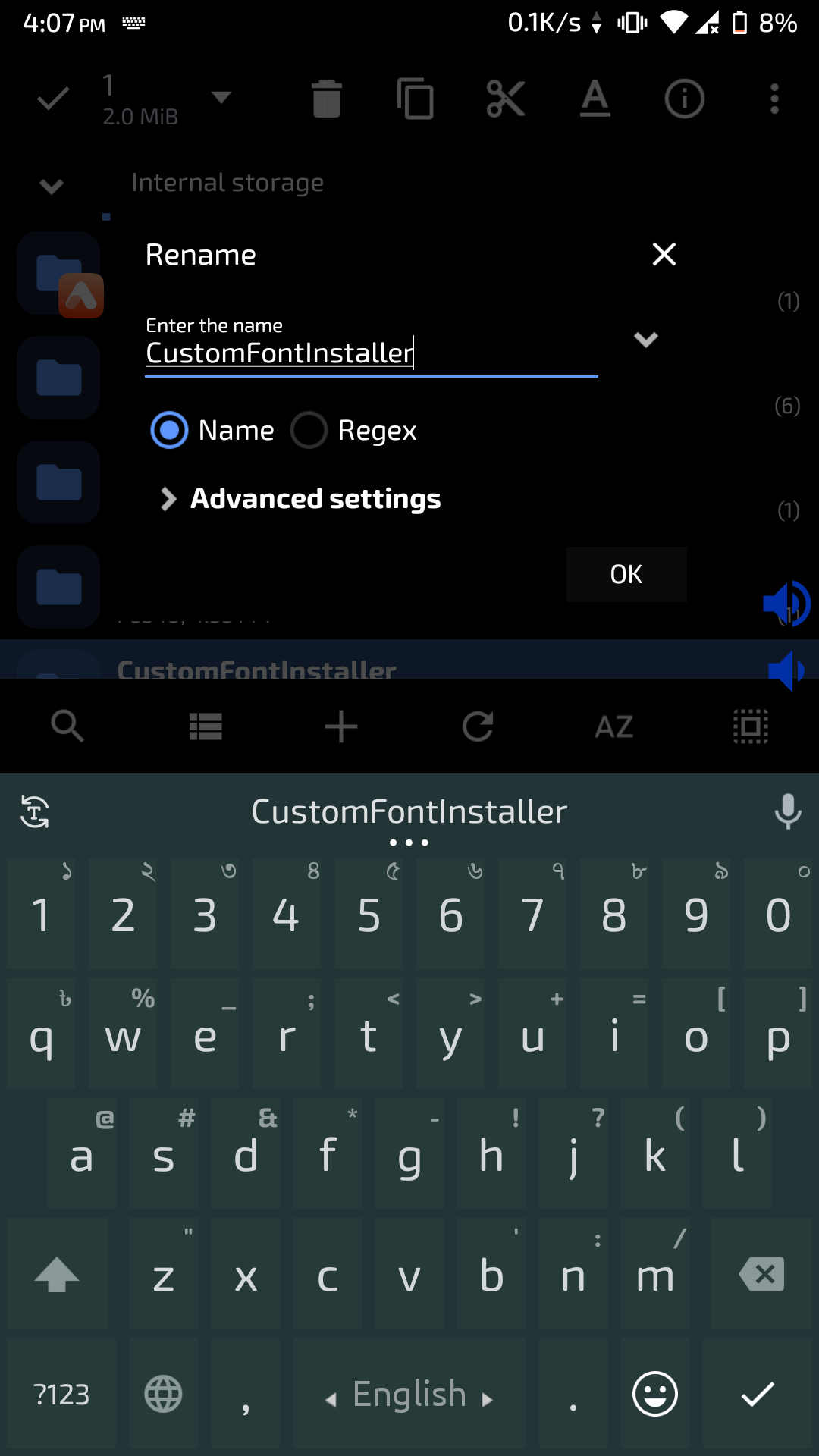Open the keyboard translate icon

(35, 812)
